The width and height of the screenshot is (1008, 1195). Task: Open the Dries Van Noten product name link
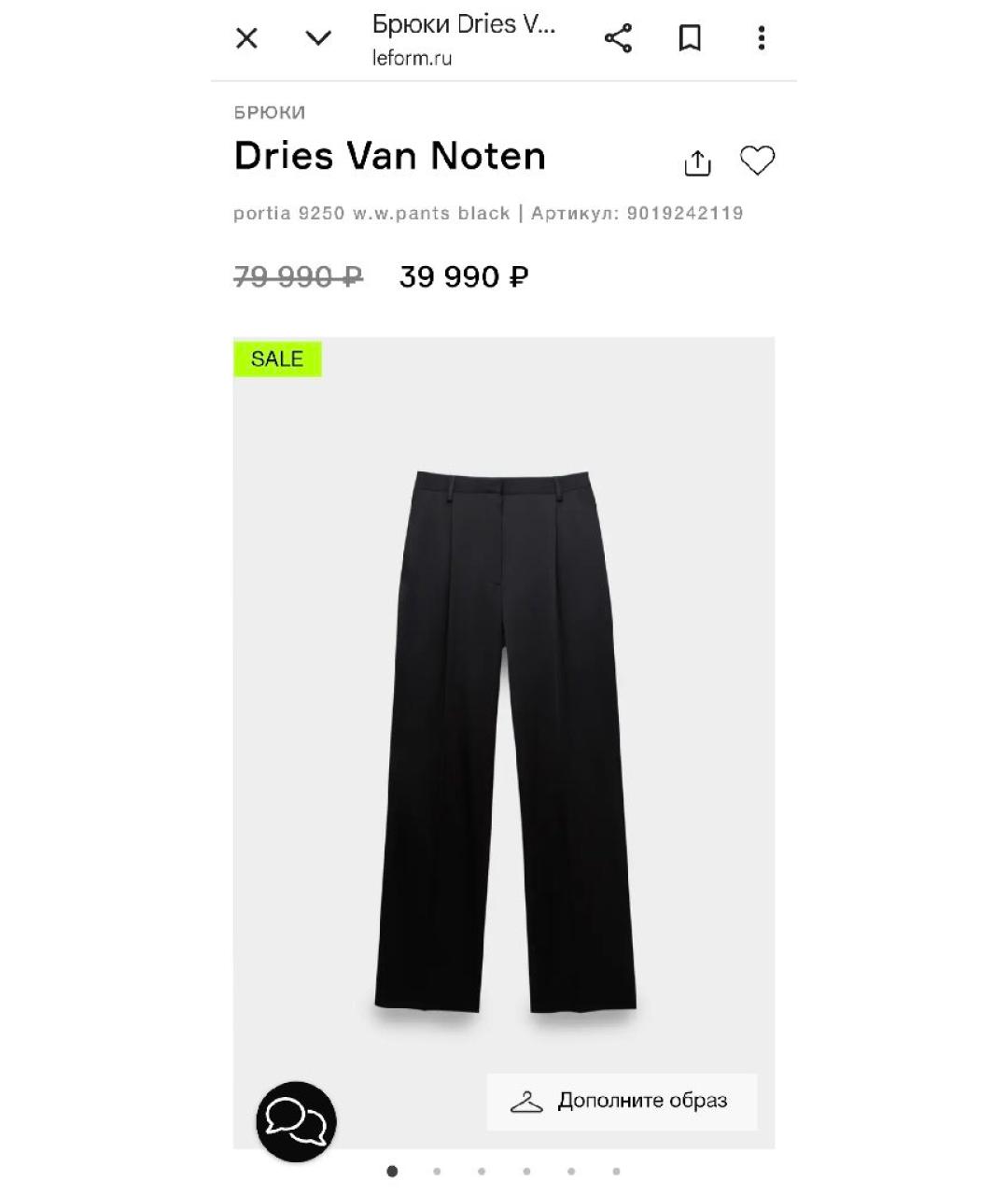390,155
